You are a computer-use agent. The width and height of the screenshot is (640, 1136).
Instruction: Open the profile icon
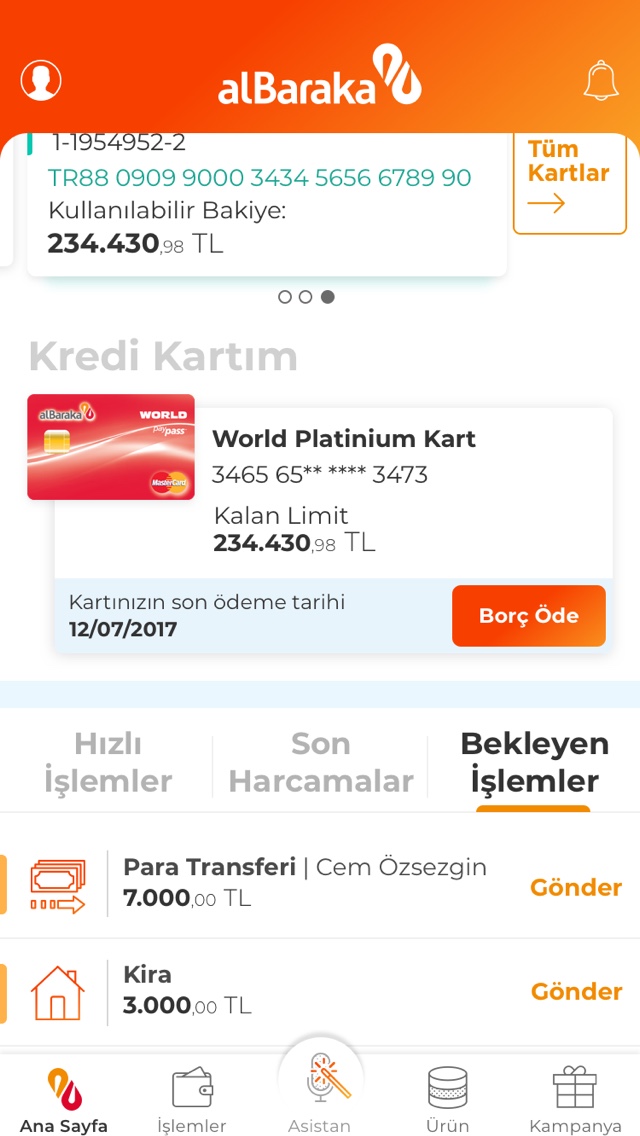tap(41, 80)
